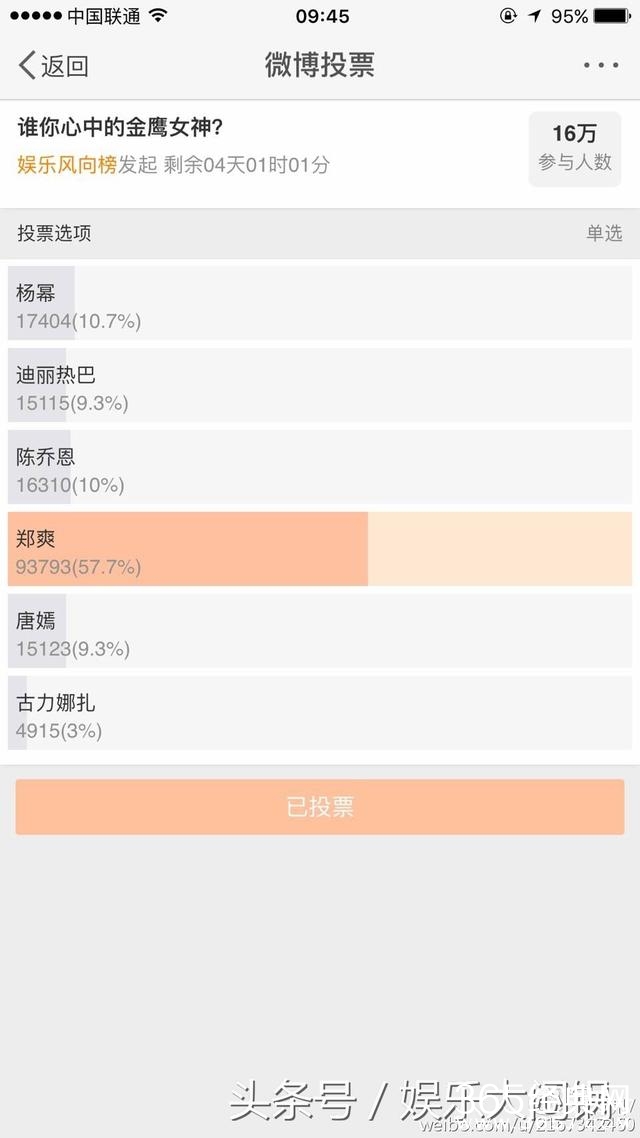Choose the 陈乔恩 poll option
This screenshot has width=640, height=1138.
pos(320,471)
